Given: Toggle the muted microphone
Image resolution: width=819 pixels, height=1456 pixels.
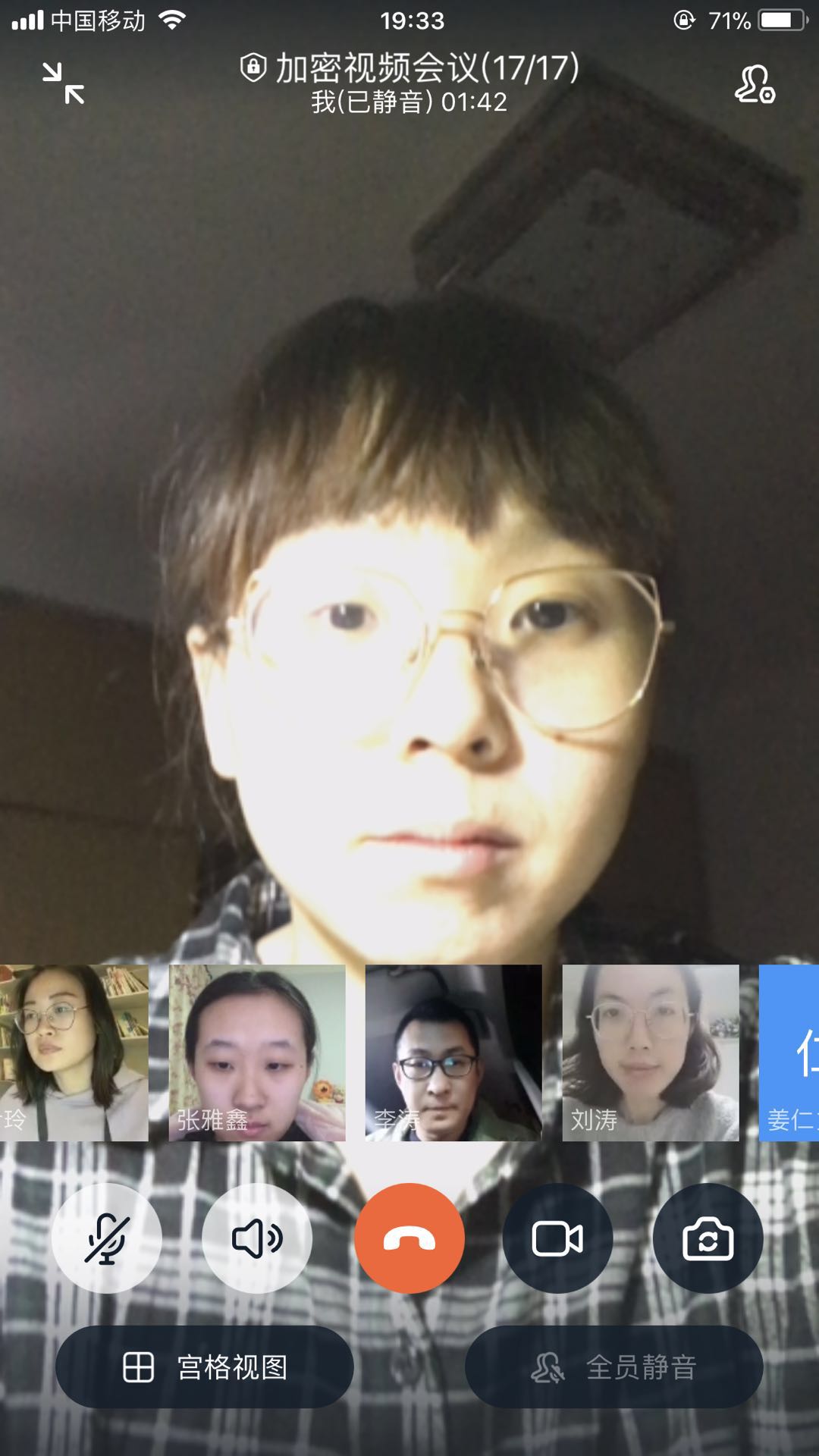Looking at the screenshot, I should click(x=107, y=1238).
